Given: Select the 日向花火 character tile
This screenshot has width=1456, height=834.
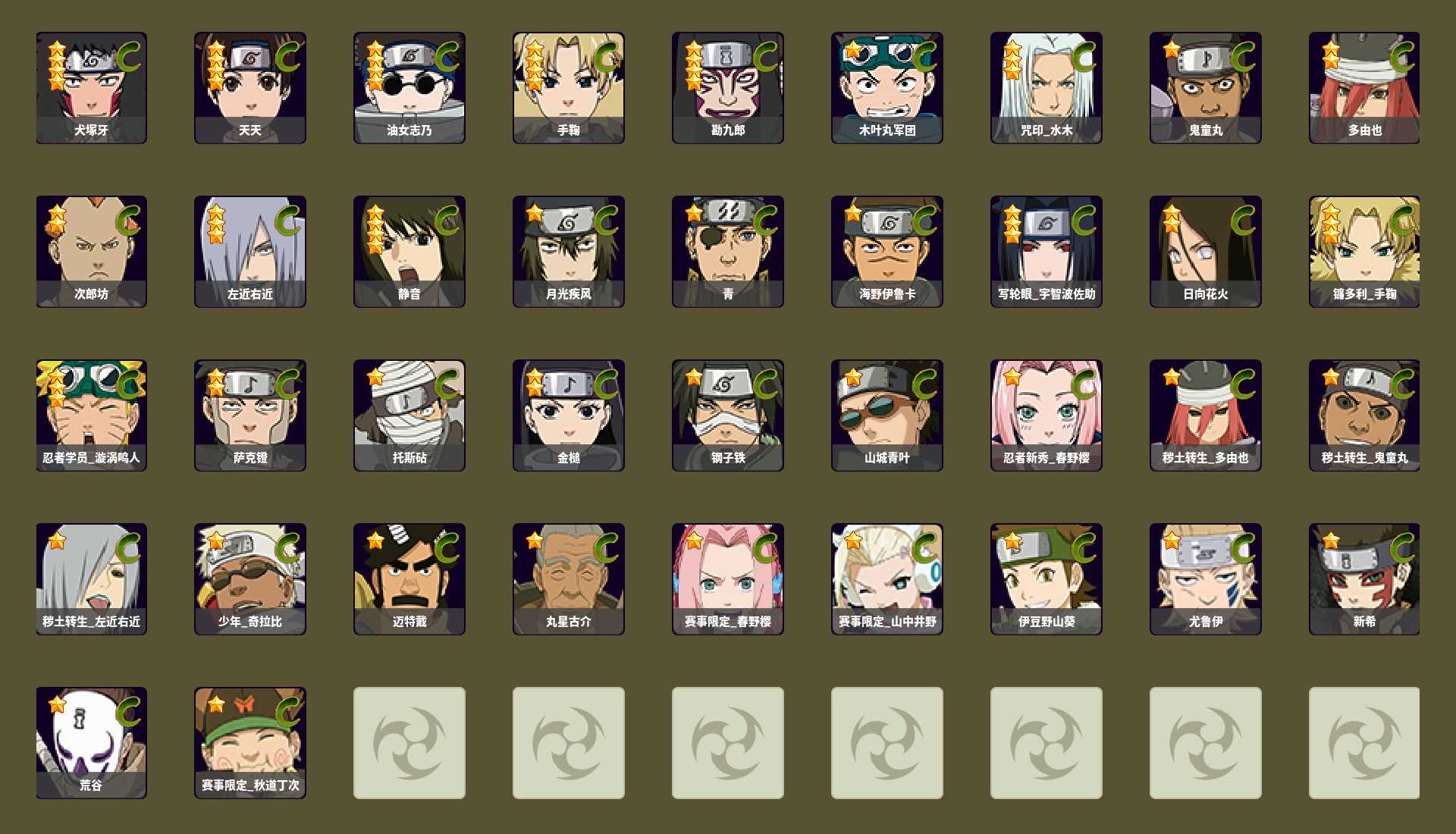Looking at the screenshot, I should (1206, 251).
